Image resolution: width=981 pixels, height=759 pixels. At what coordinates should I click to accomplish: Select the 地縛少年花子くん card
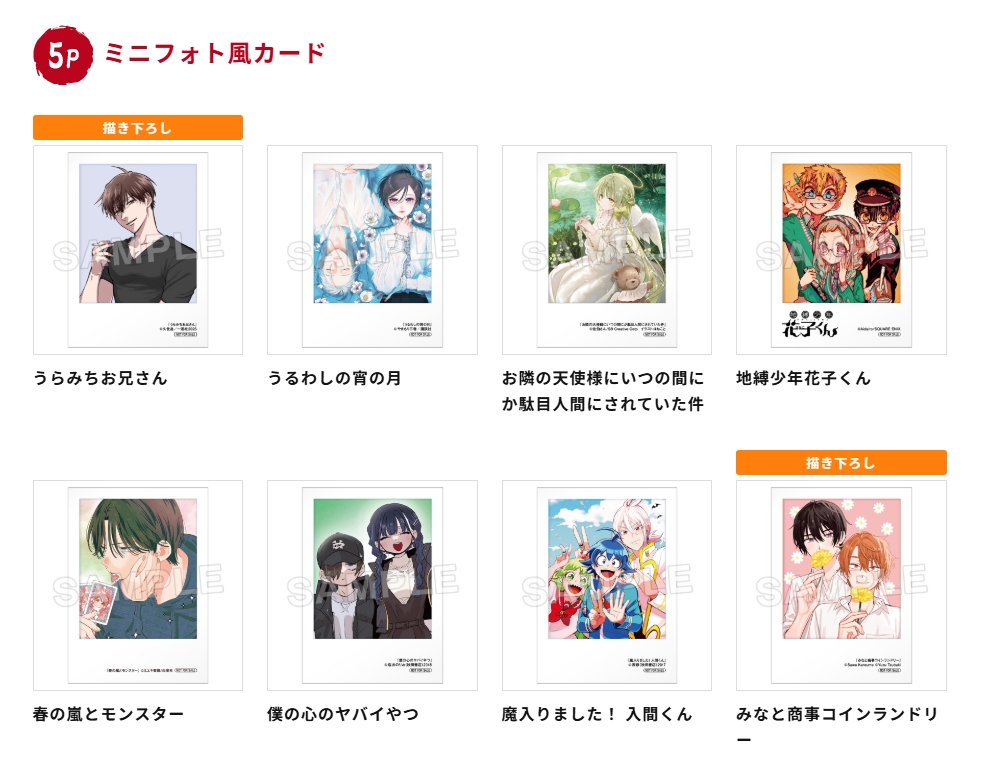pyautogui.click(x=841, y=250)
